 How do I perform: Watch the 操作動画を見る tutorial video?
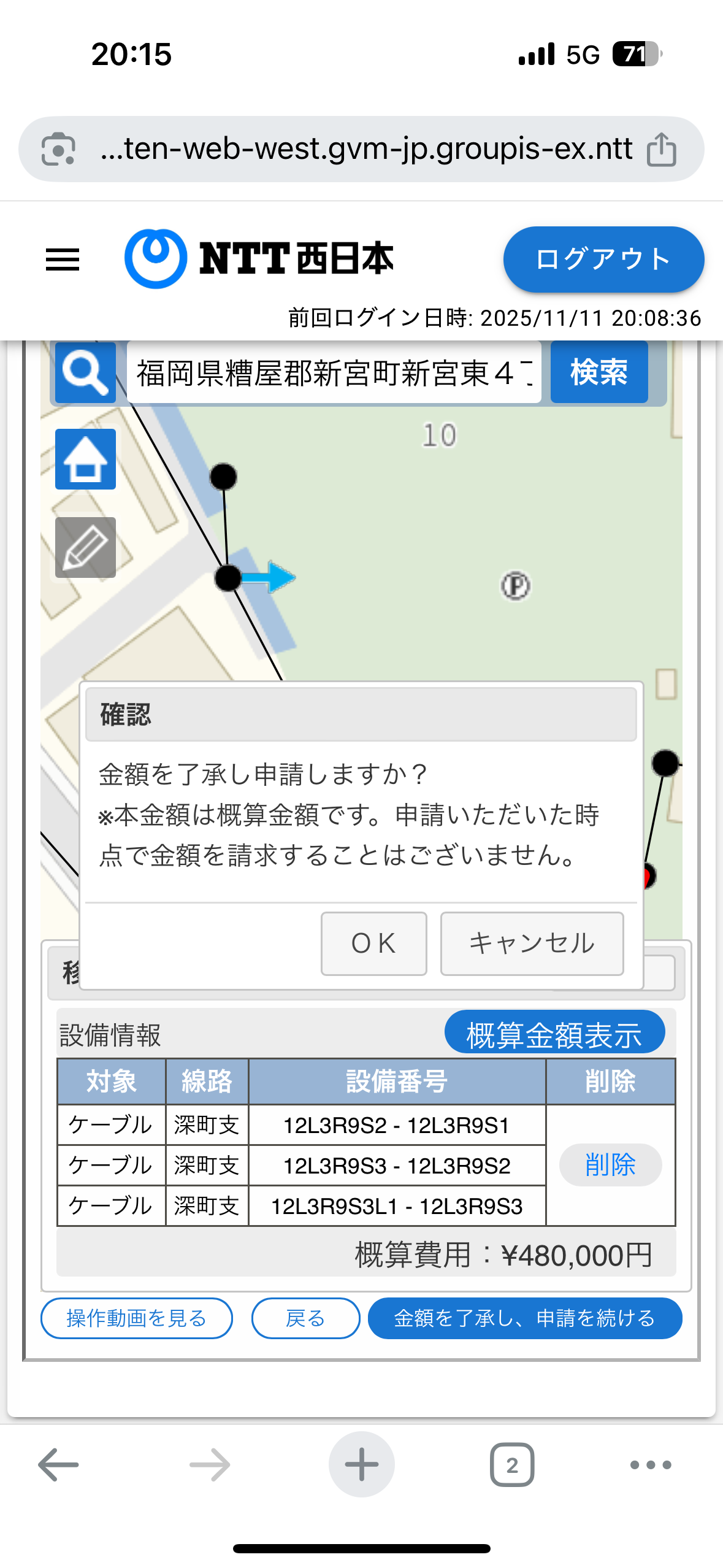(x=136, y=1318)
